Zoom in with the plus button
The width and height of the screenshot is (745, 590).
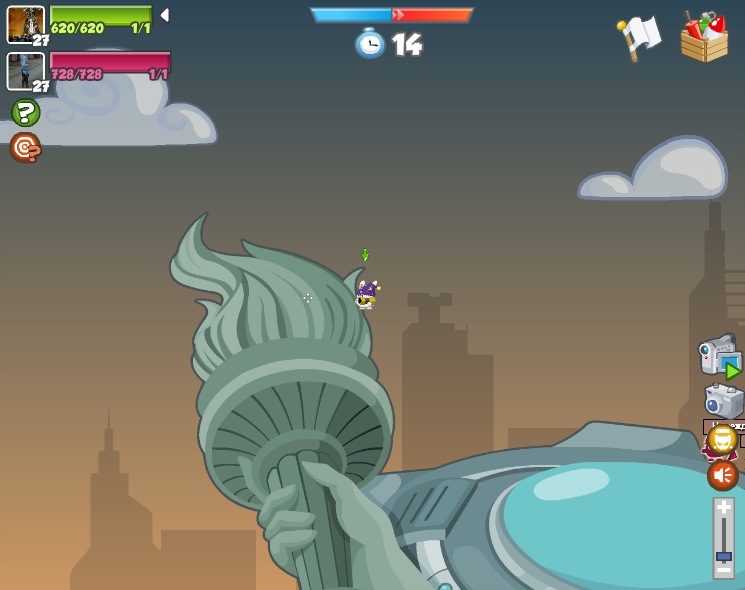[723, 508]
